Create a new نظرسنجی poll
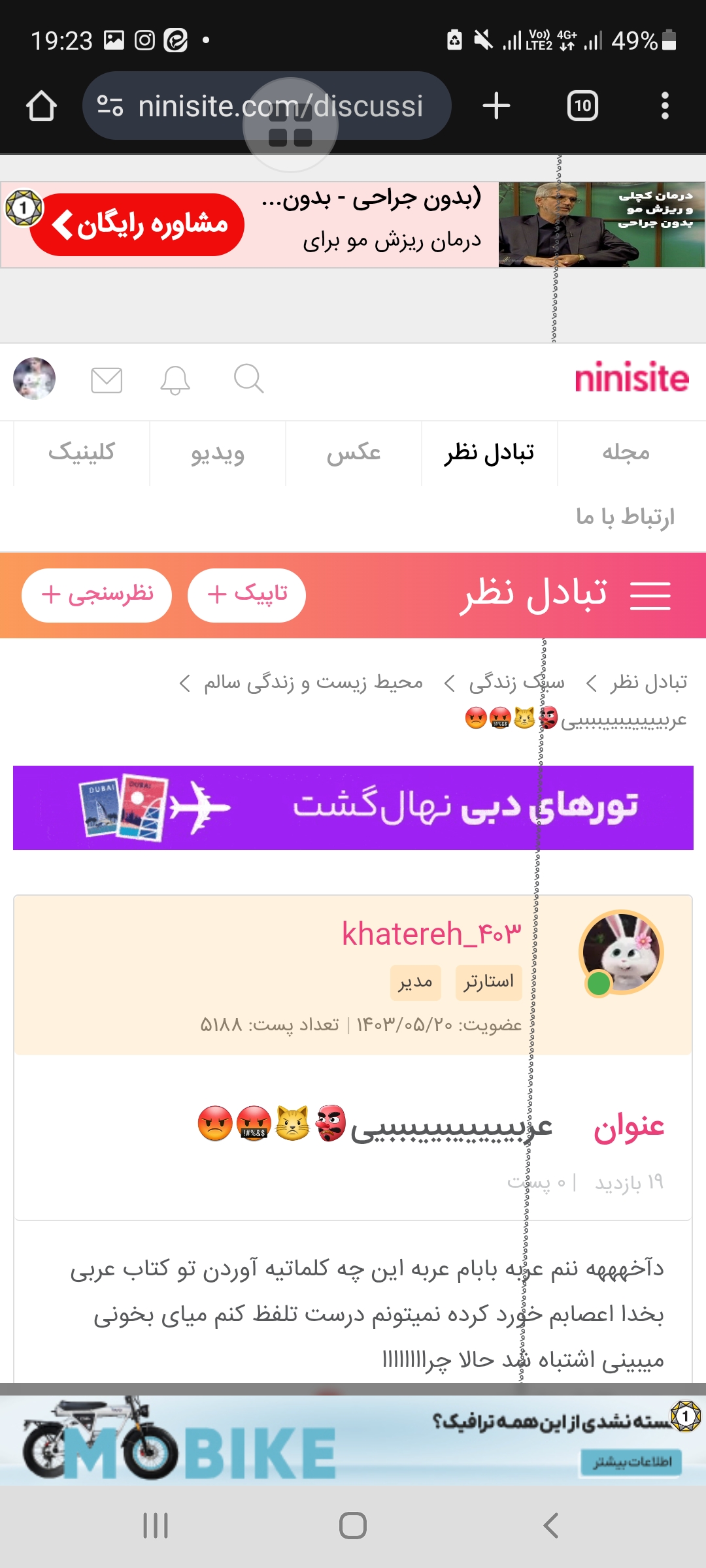Viewport: 706px width, 1568px height. pos(97,595)
